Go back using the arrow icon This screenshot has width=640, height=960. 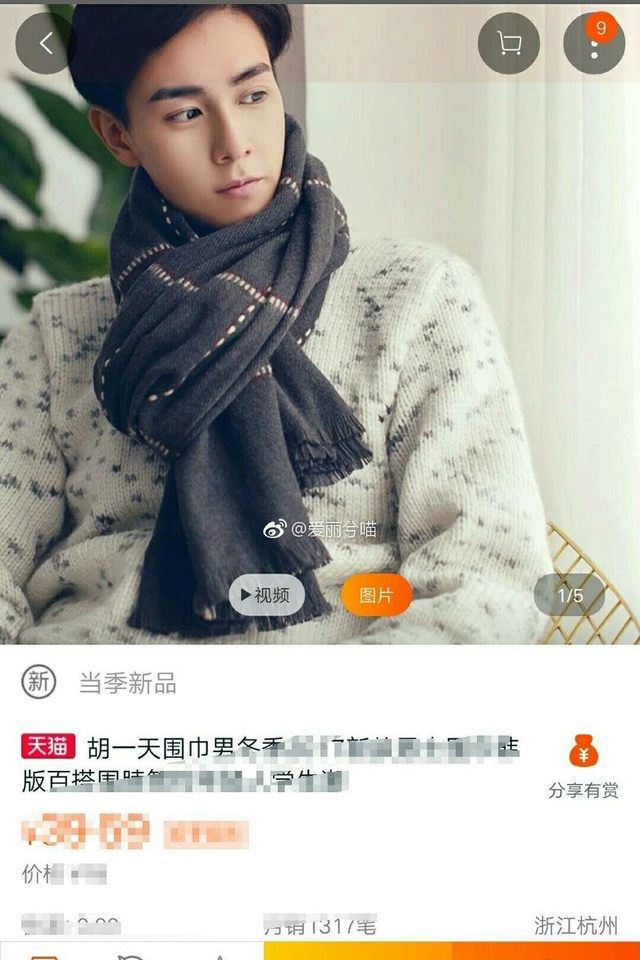click(46, 44)
